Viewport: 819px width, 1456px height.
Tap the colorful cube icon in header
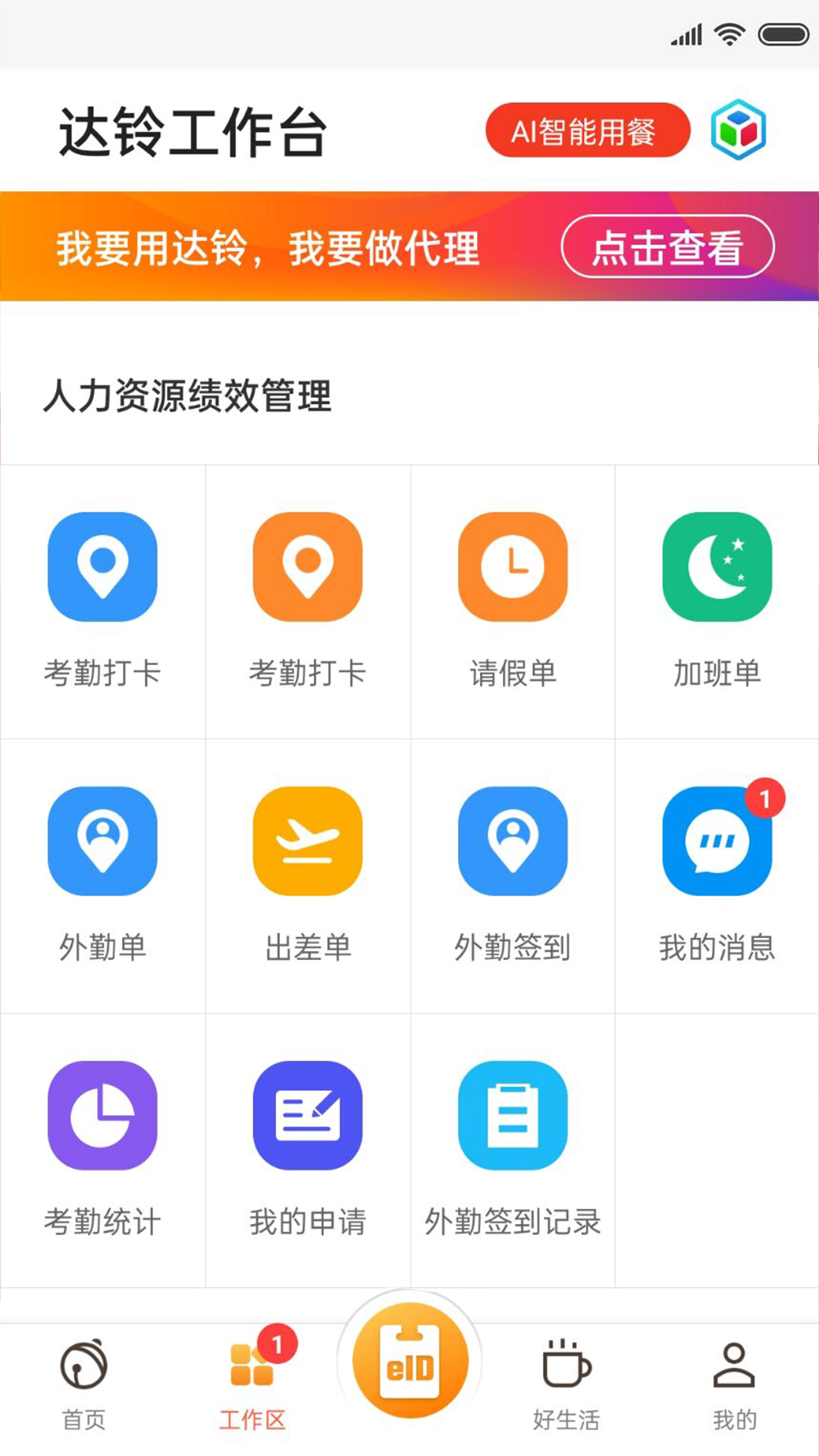(738, 130)
